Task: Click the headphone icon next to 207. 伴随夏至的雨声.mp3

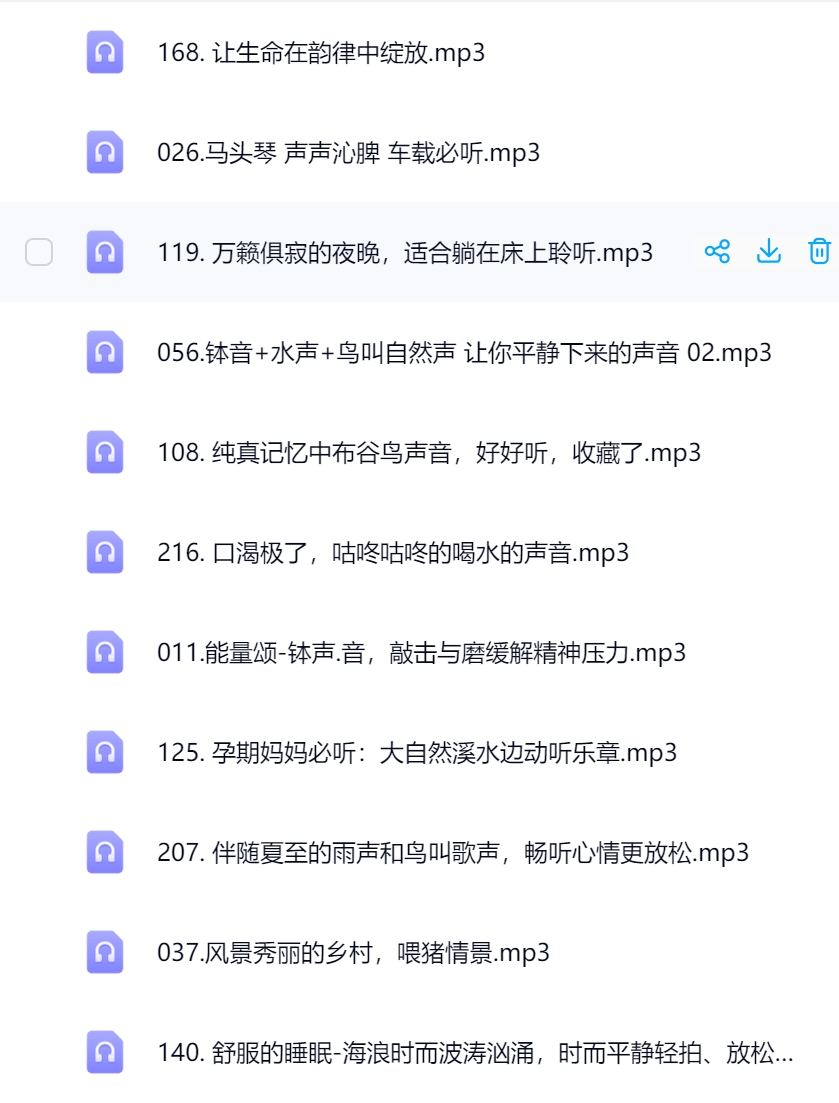Action: click(x=104, y=853)
